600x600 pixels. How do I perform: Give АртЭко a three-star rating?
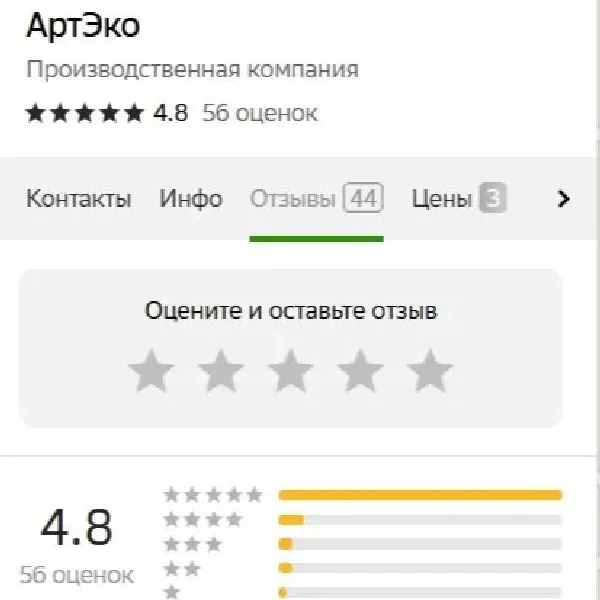(x=291, y=371)
